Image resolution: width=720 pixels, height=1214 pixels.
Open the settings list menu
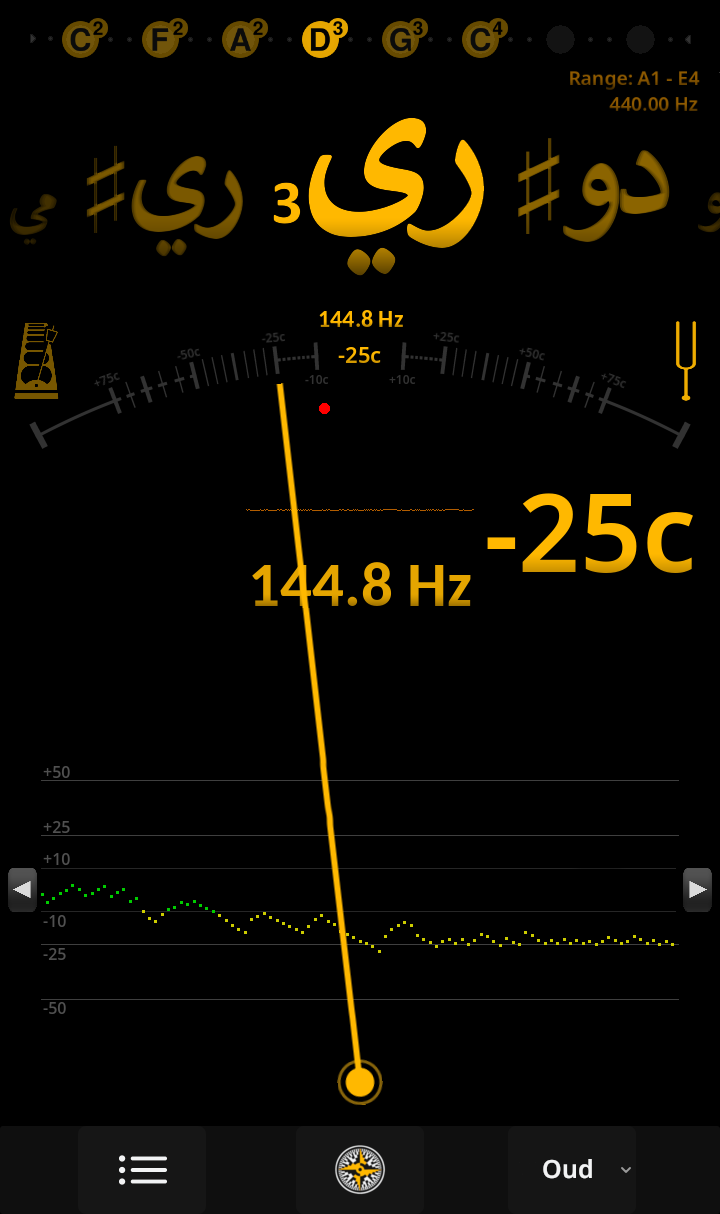coord(142,1168)
